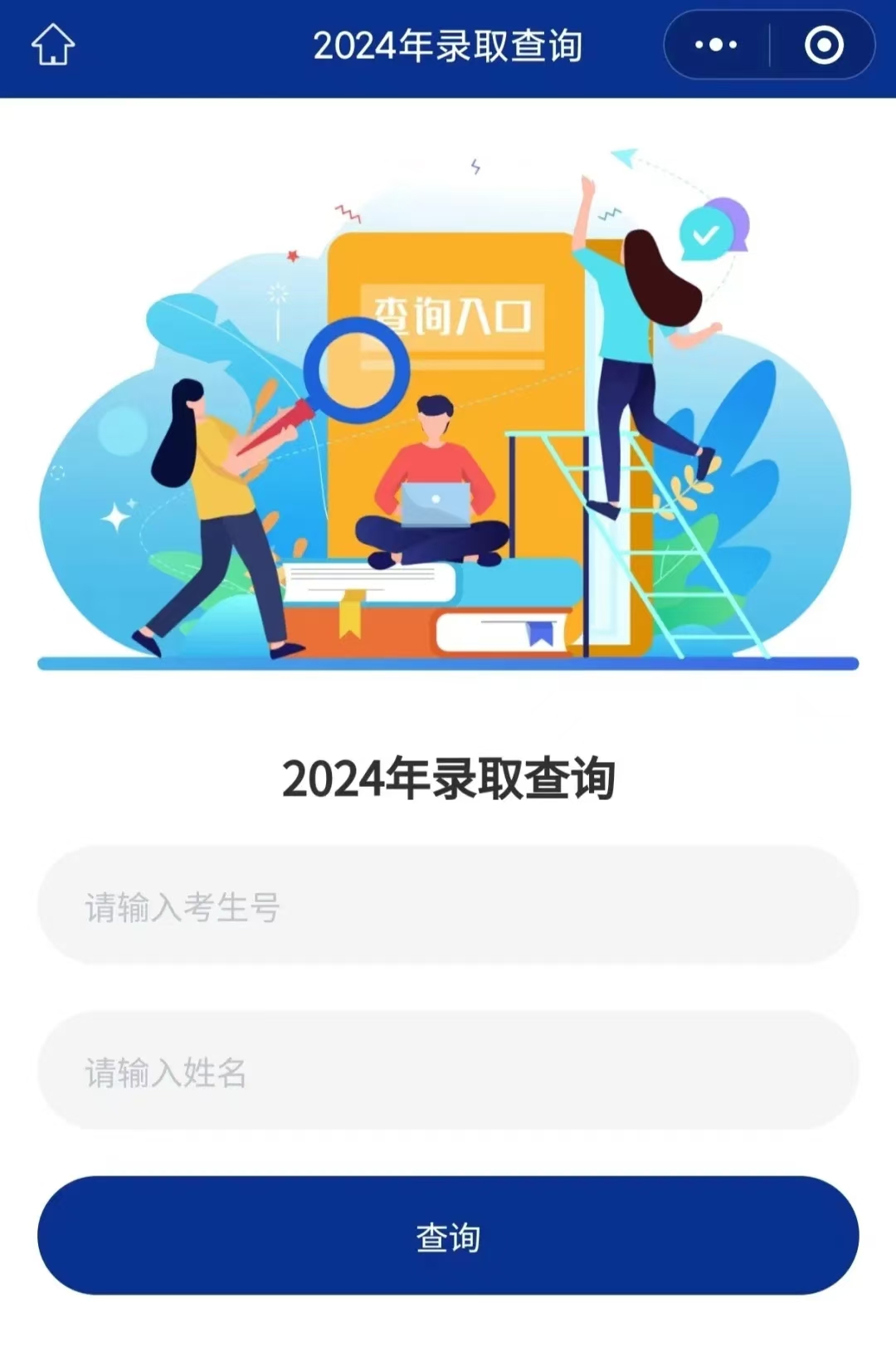
Task: Open the mini program more menu
Action: point(716,45)
